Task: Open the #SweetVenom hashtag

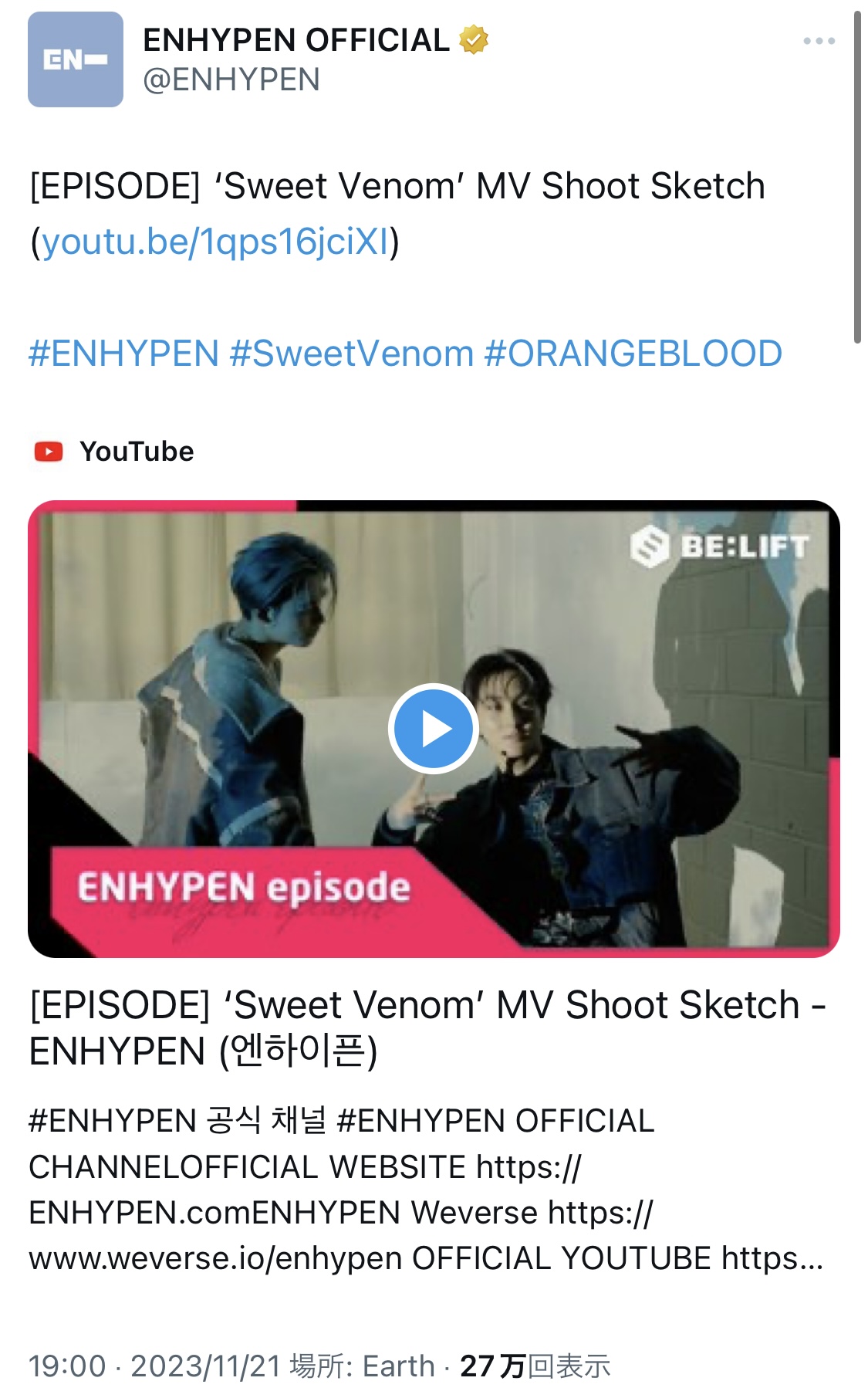Action: pos(352,354)
